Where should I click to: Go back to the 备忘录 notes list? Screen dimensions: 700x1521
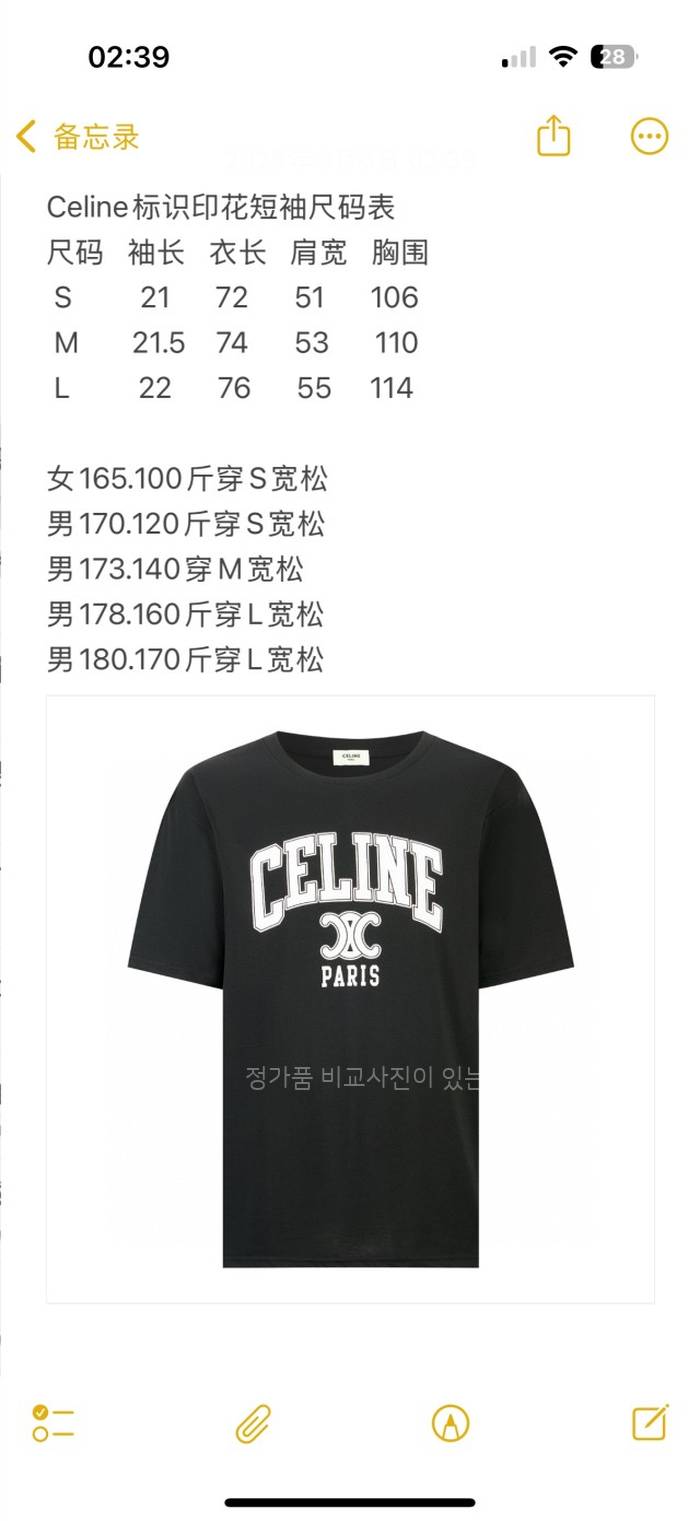(78, 136)
